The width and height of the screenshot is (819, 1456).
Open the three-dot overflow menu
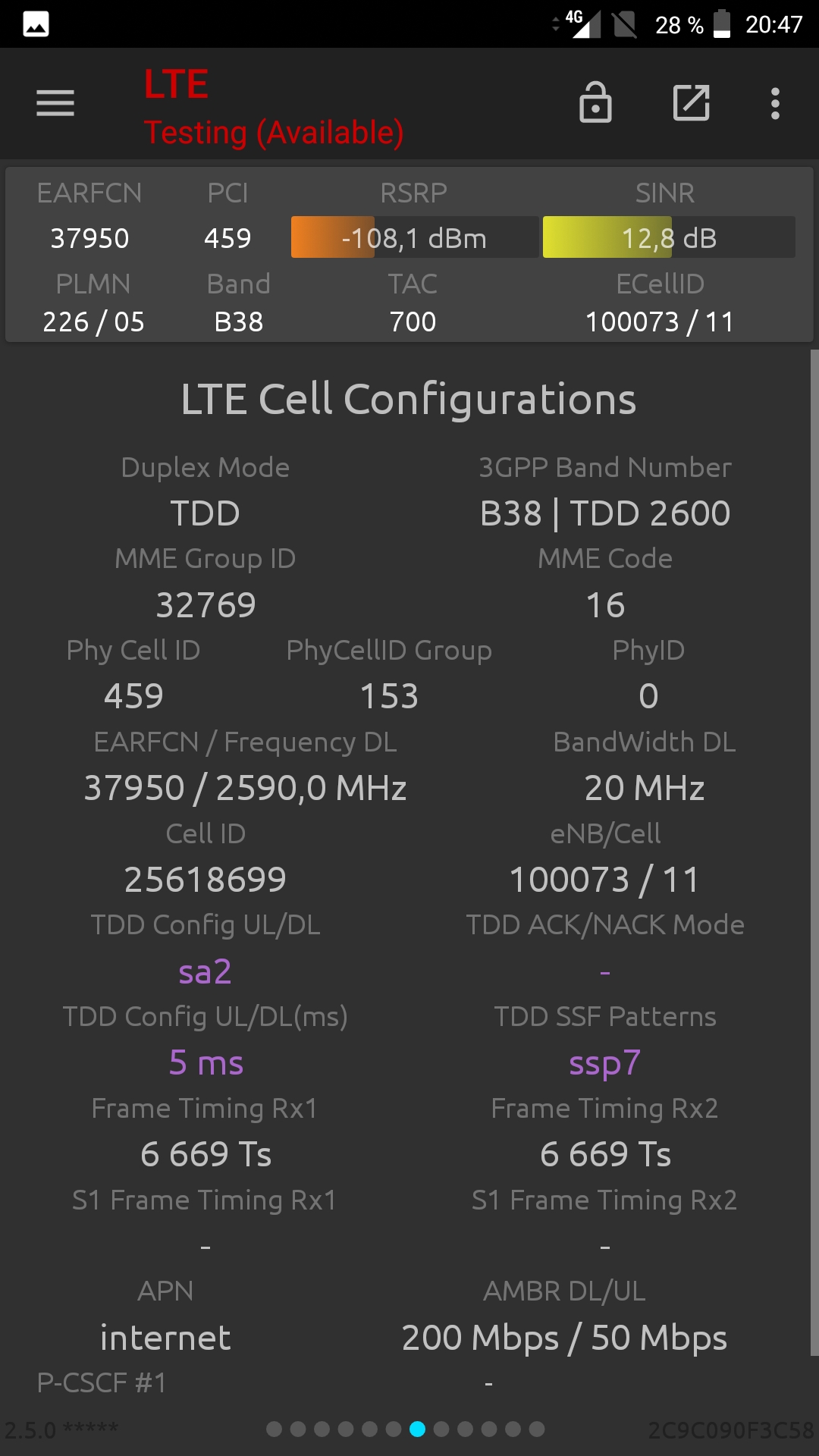(775, 103)
